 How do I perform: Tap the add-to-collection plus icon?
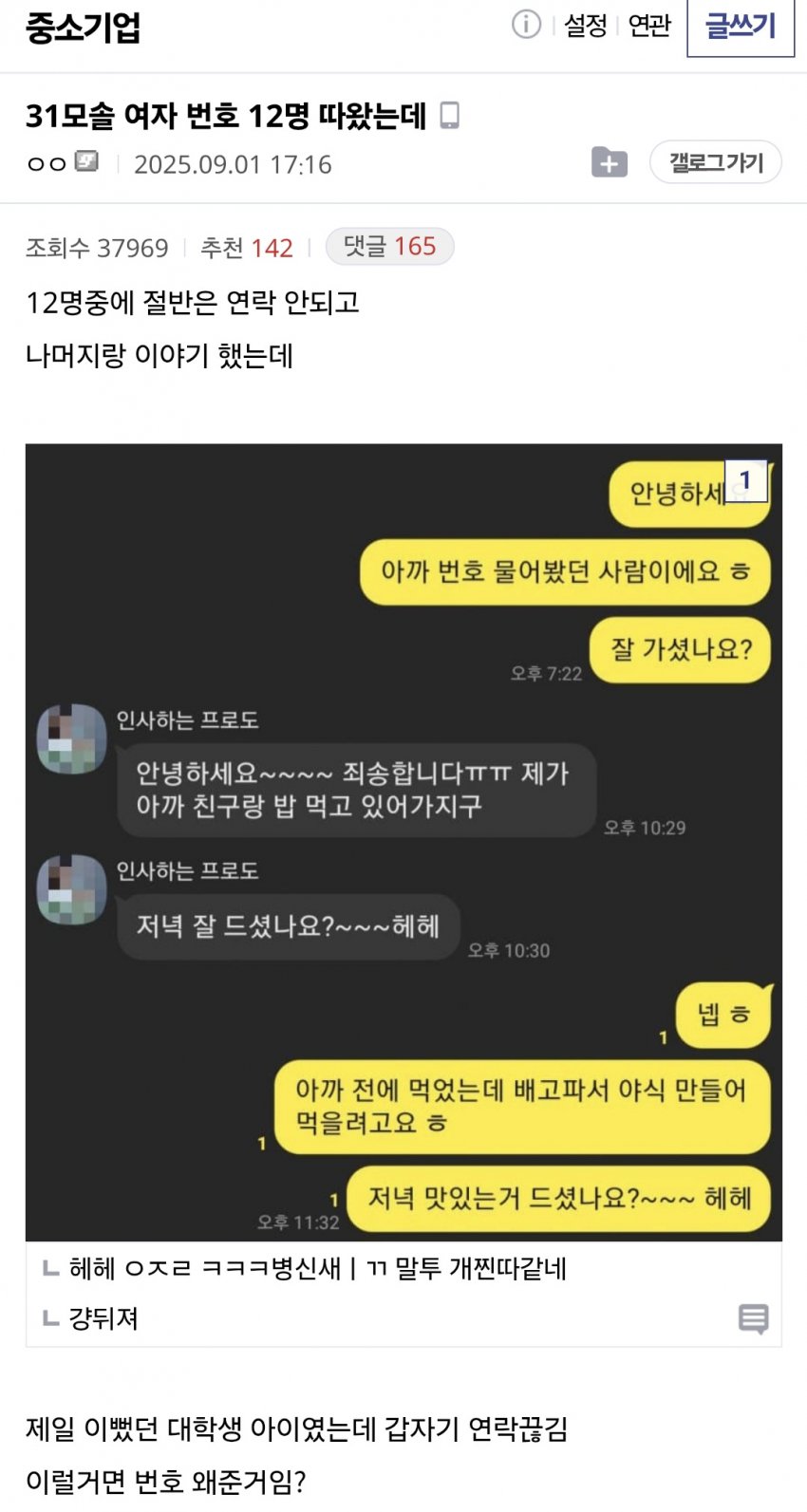609,162
